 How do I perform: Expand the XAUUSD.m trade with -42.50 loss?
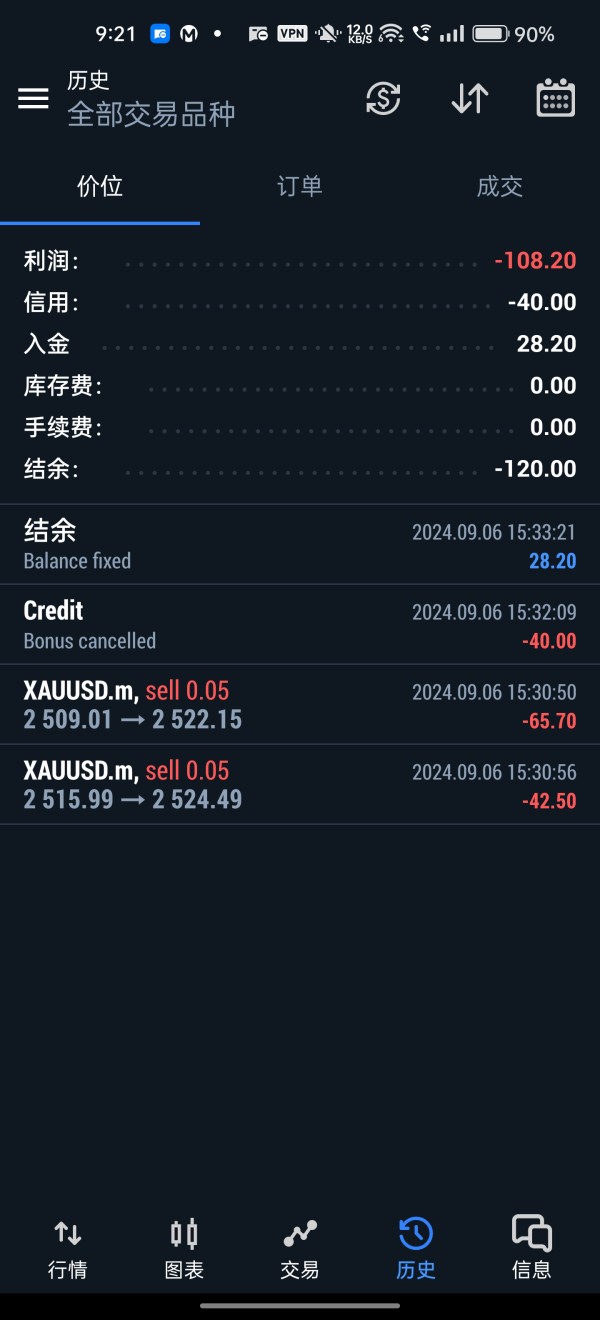[x=300, y=785]
